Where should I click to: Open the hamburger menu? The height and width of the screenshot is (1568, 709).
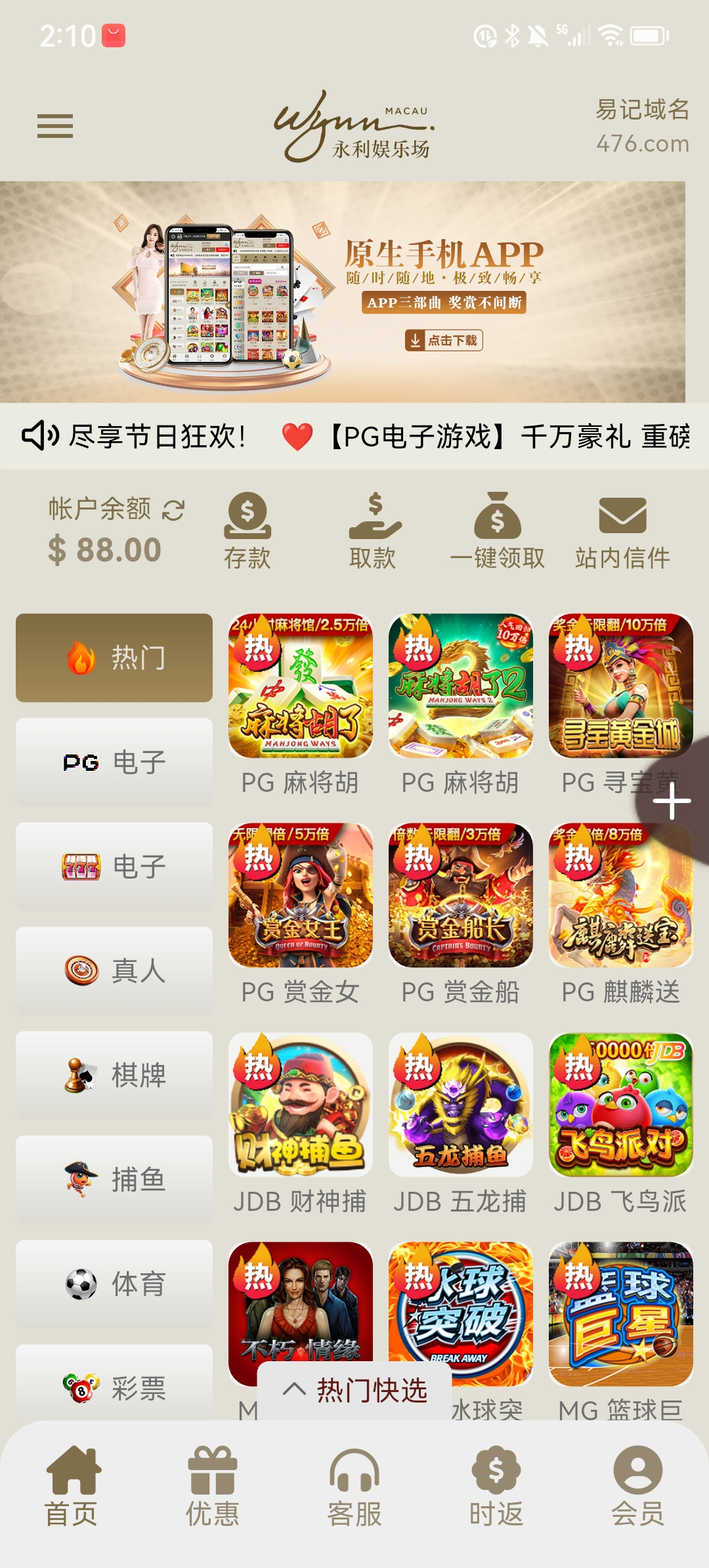[x=55, y=126]
